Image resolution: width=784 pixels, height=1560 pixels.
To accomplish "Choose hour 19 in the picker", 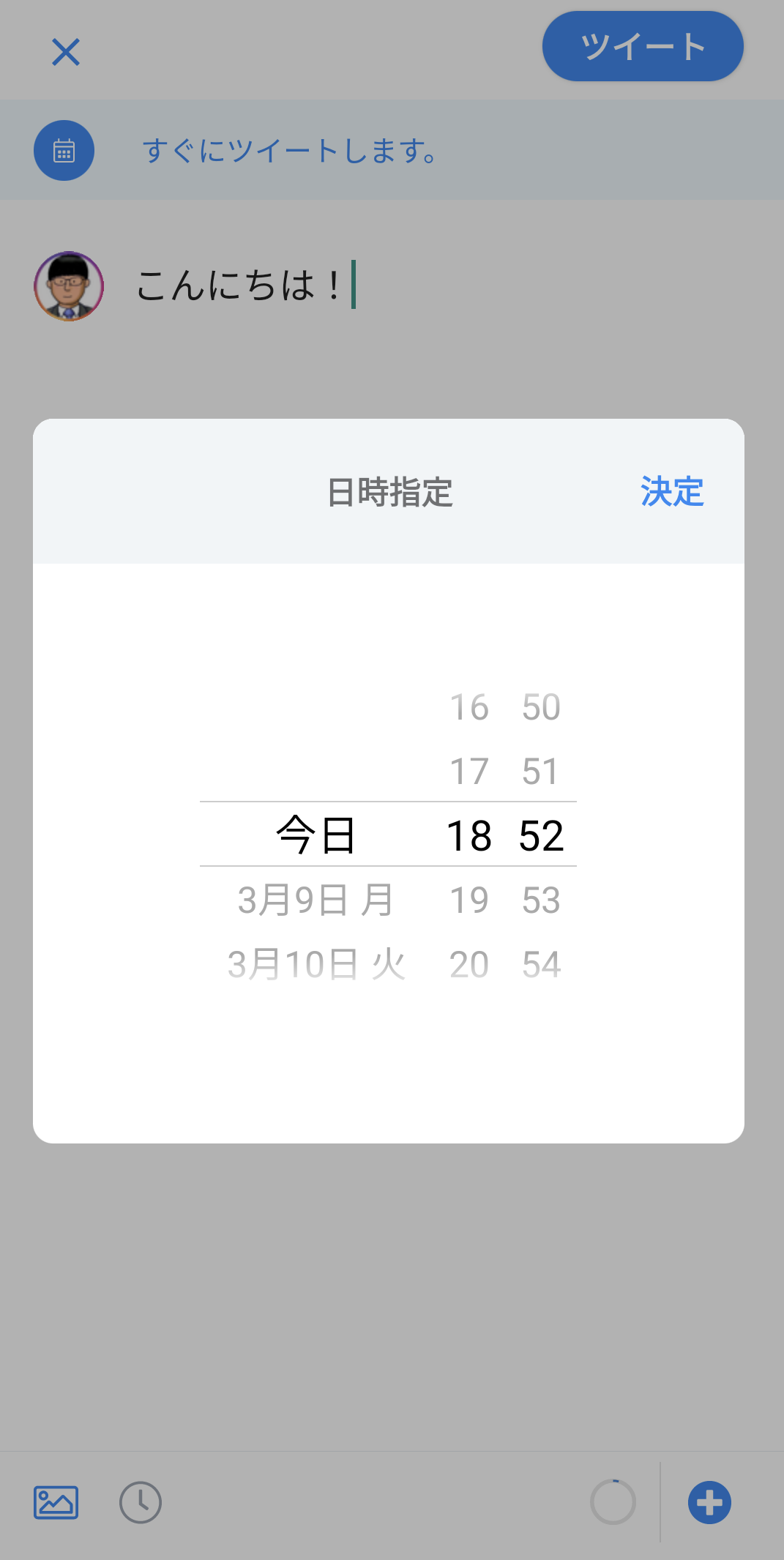I will pos(468,900).
